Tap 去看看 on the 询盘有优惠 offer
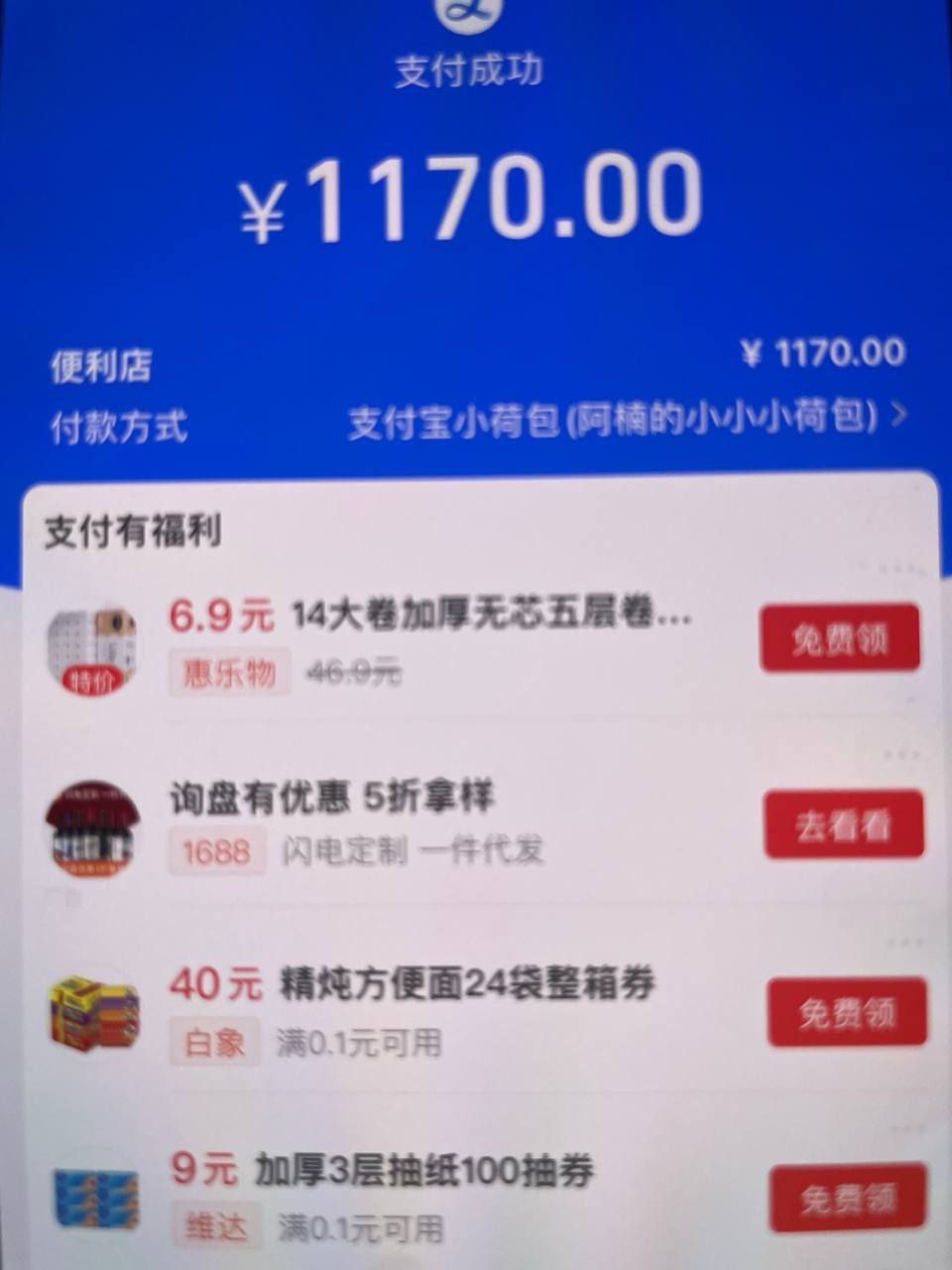The height and width of the screenshot is (1270, 952). coord(843,825)
